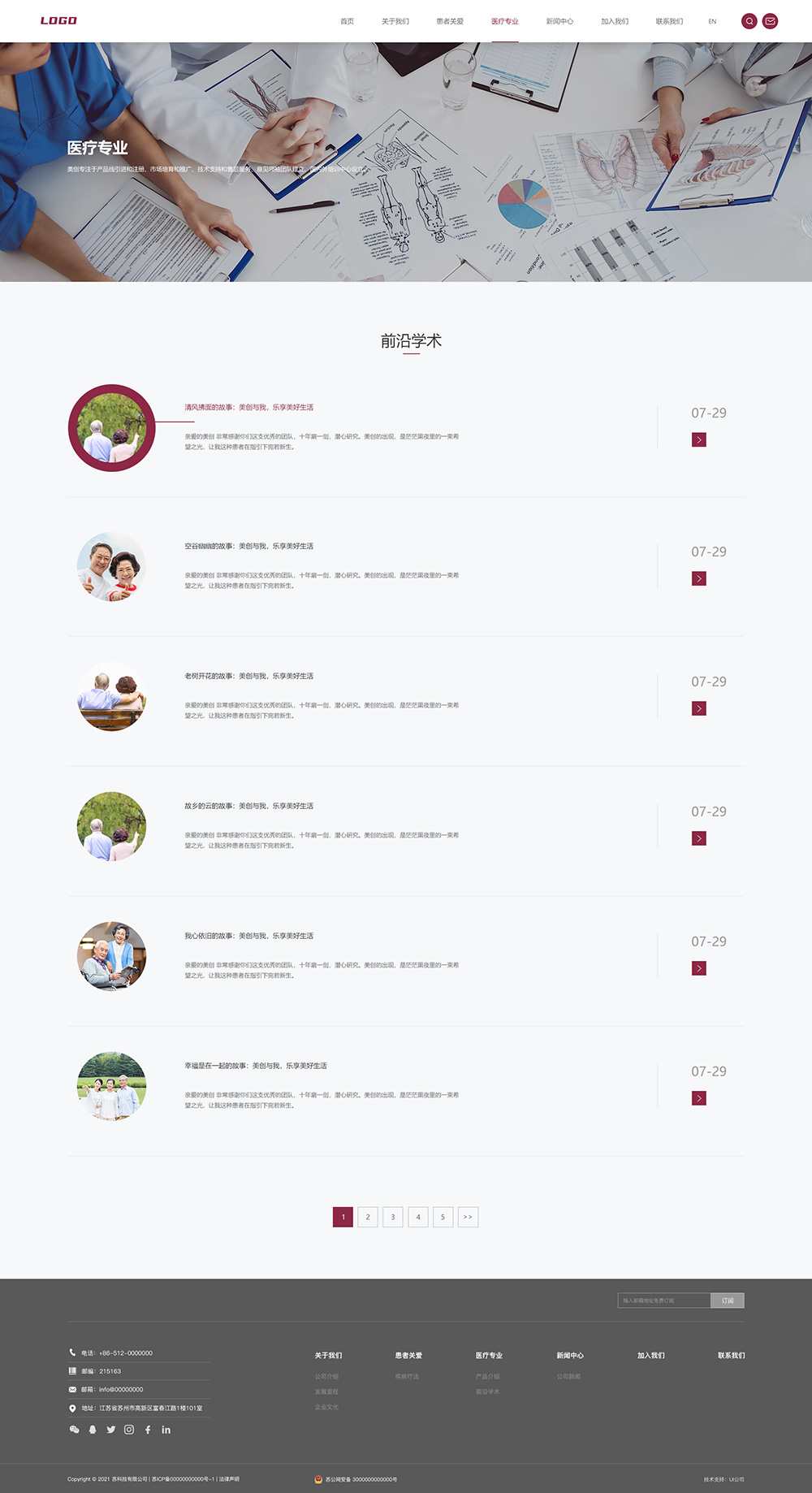
Task: Tap arrow button for 幸福是在一起的故事
Action: pyautogui.click(x=698, y=1098)
